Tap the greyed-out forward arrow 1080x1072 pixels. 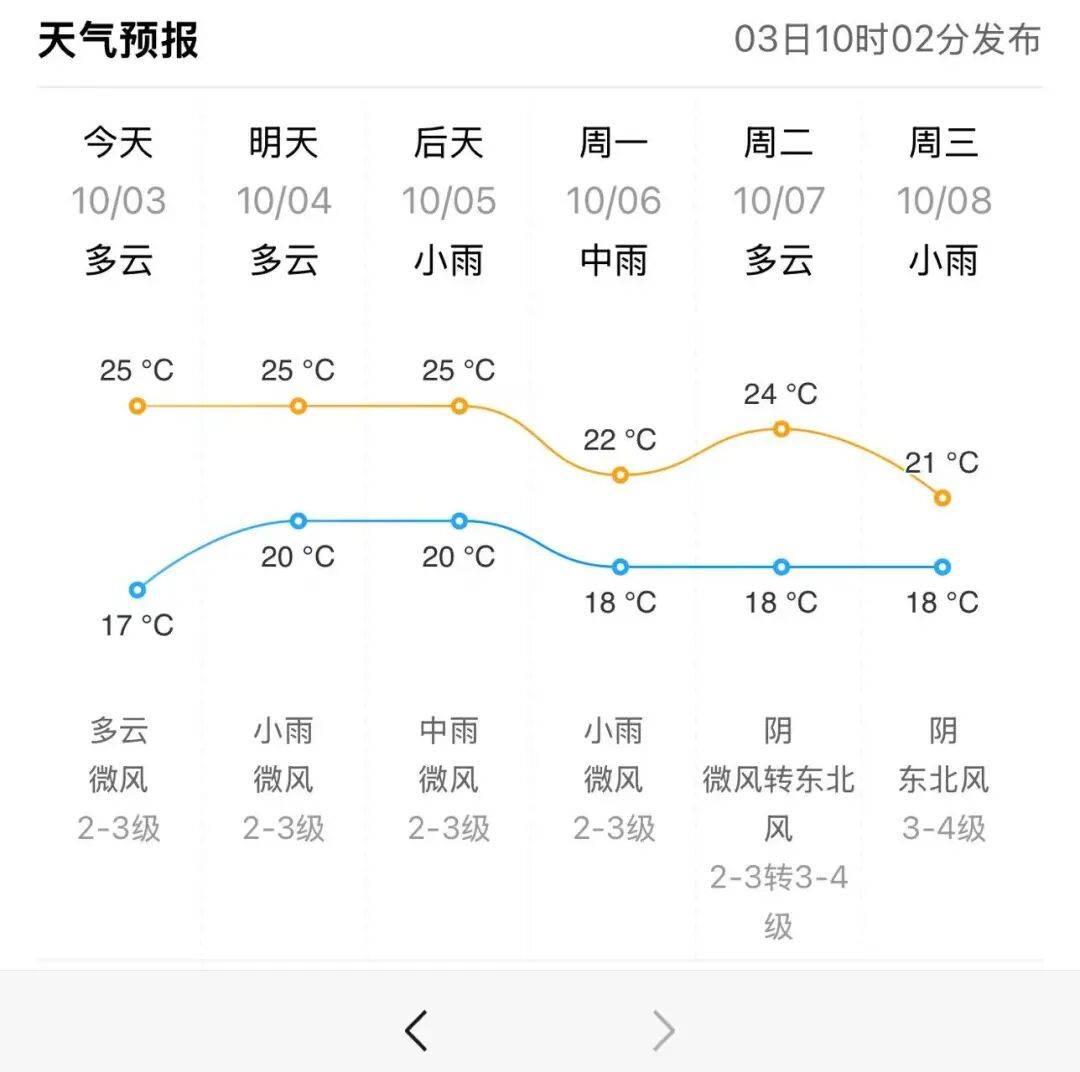click(664, 1030)
